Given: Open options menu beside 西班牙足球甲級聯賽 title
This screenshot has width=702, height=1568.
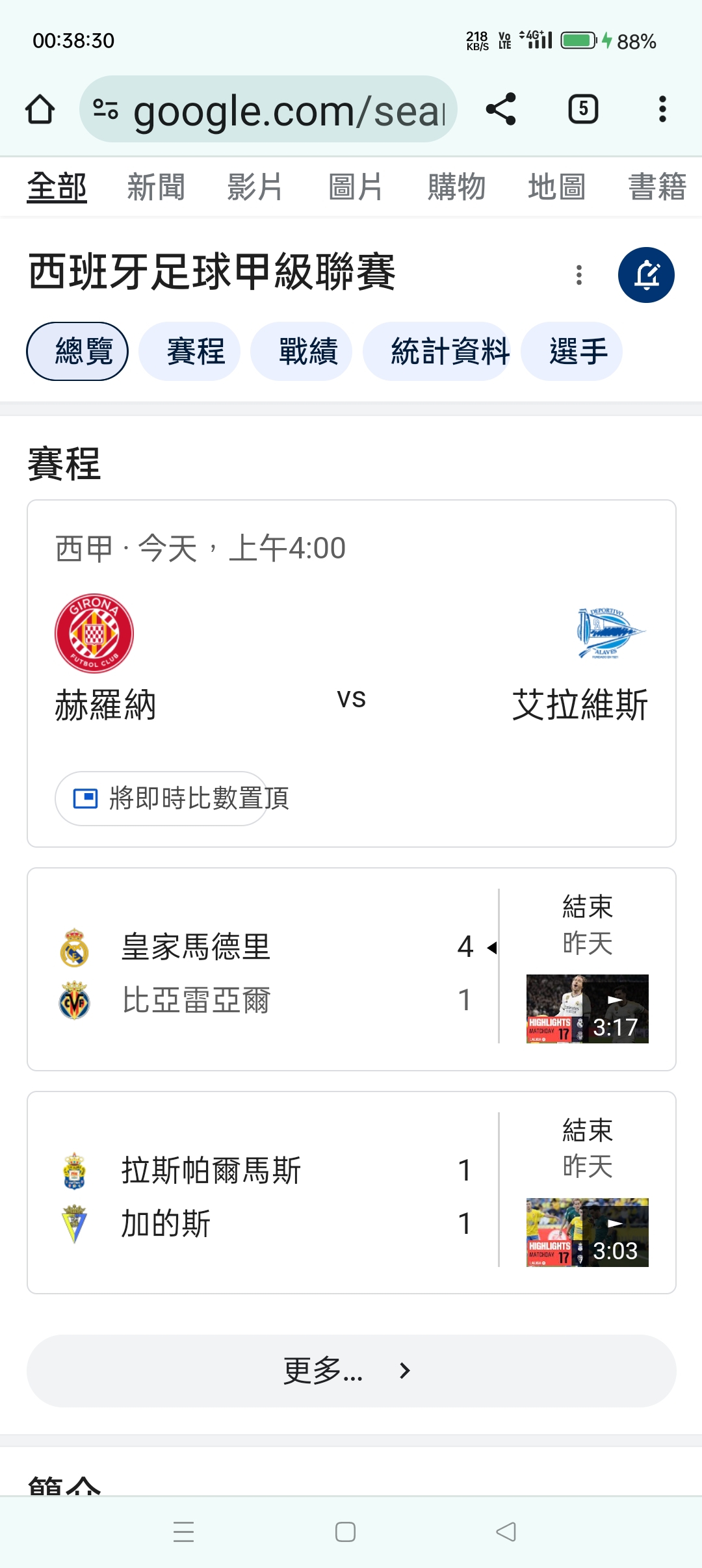Looking at the screenshot, I should click(579, 275).
